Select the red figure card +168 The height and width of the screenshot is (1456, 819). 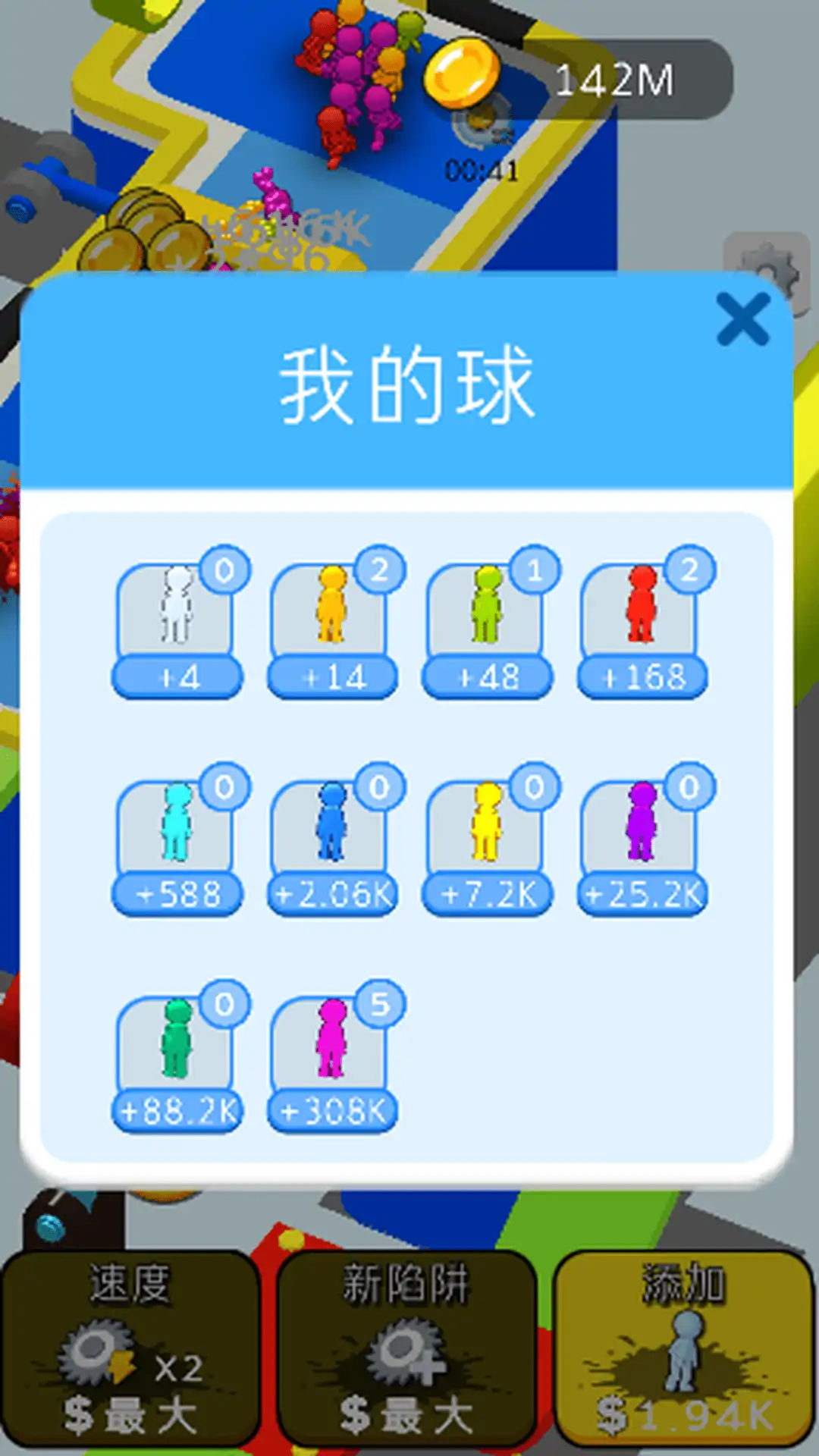click(642, 623)
